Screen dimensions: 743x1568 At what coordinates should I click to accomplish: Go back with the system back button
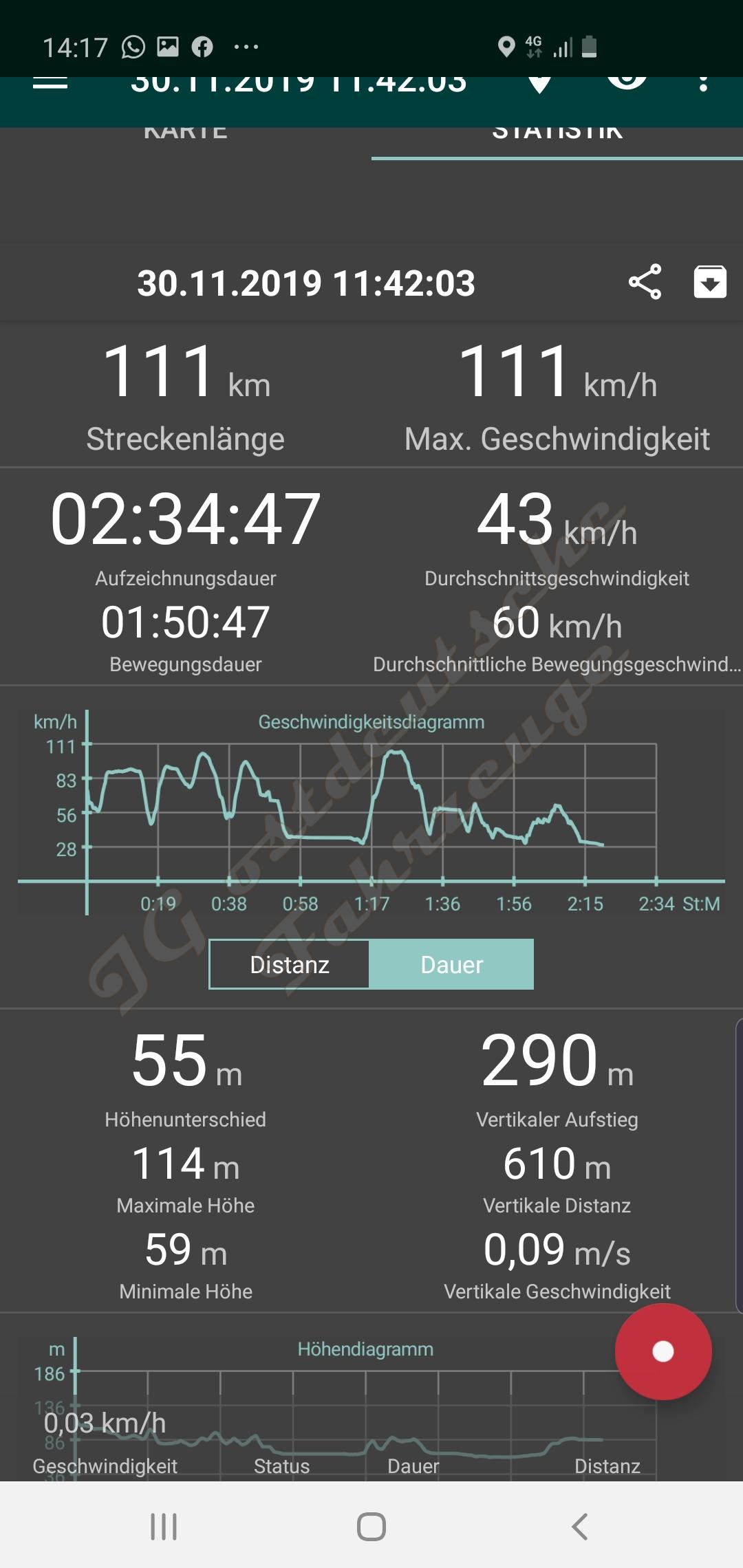(x=580, y=1526)
